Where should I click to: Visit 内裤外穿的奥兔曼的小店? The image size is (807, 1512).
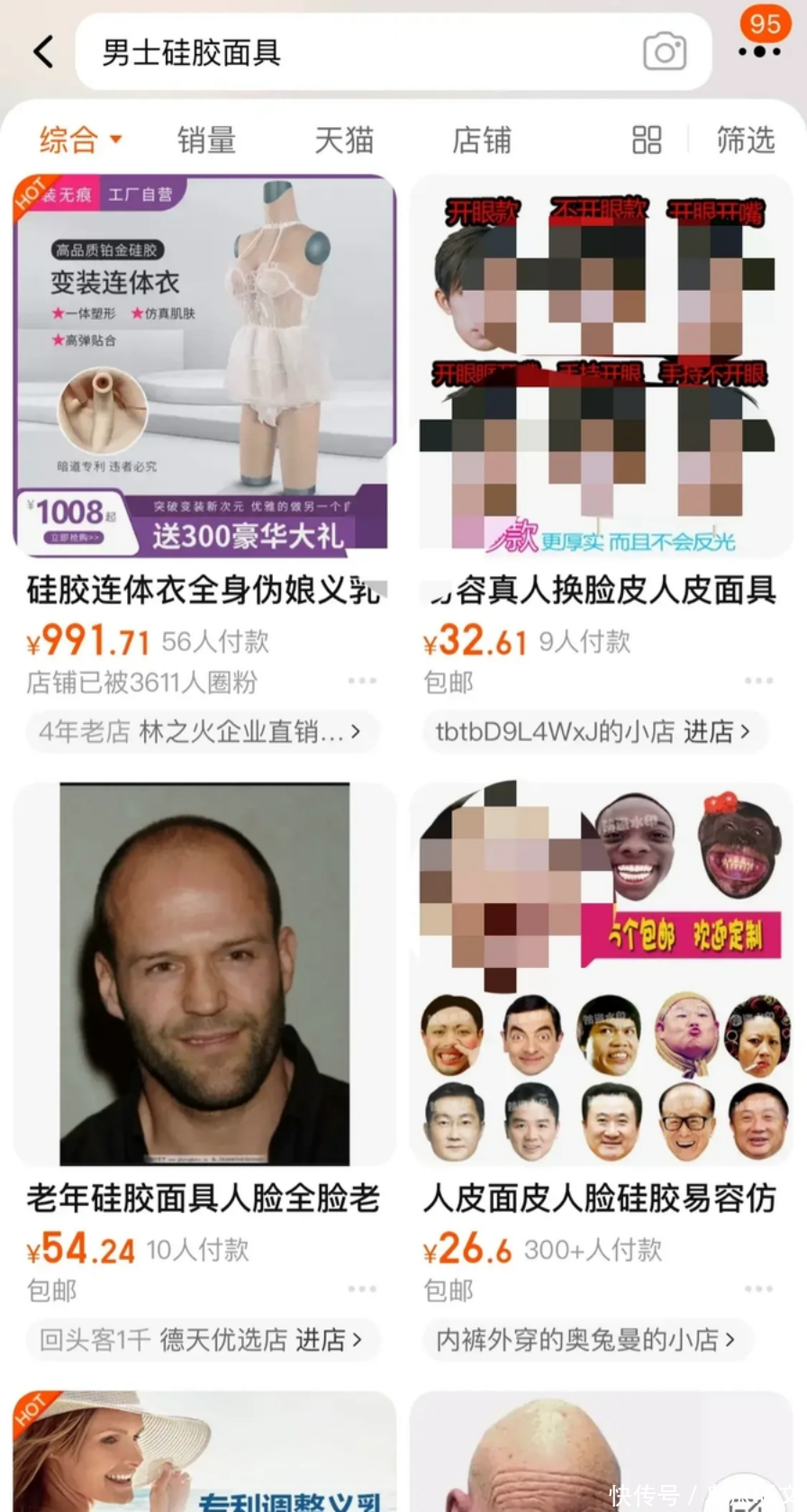click(585, 1340)
